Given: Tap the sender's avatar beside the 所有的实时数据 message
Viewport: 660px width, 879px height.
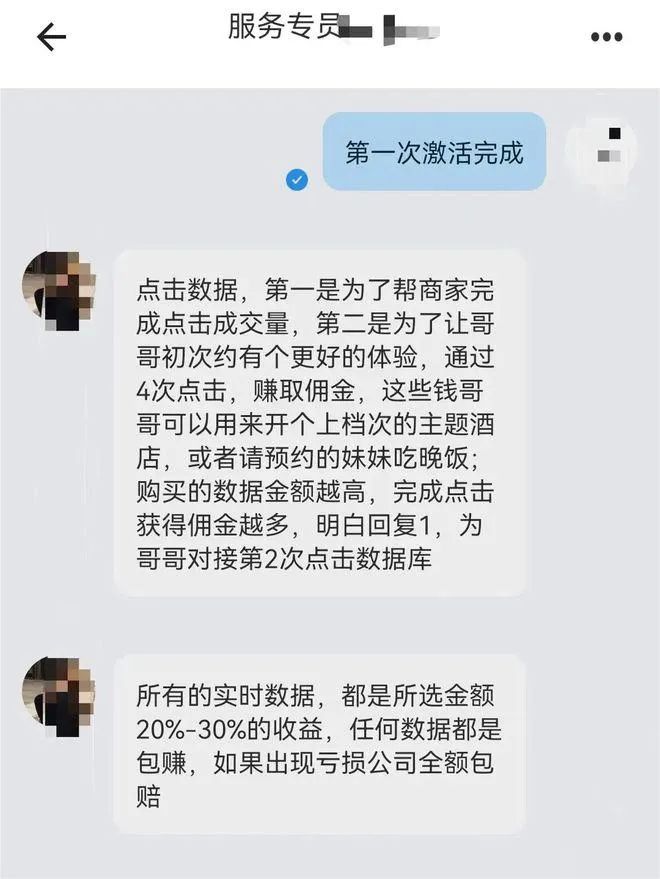Looking at the screenshot, I should click(x=58, y=697).
